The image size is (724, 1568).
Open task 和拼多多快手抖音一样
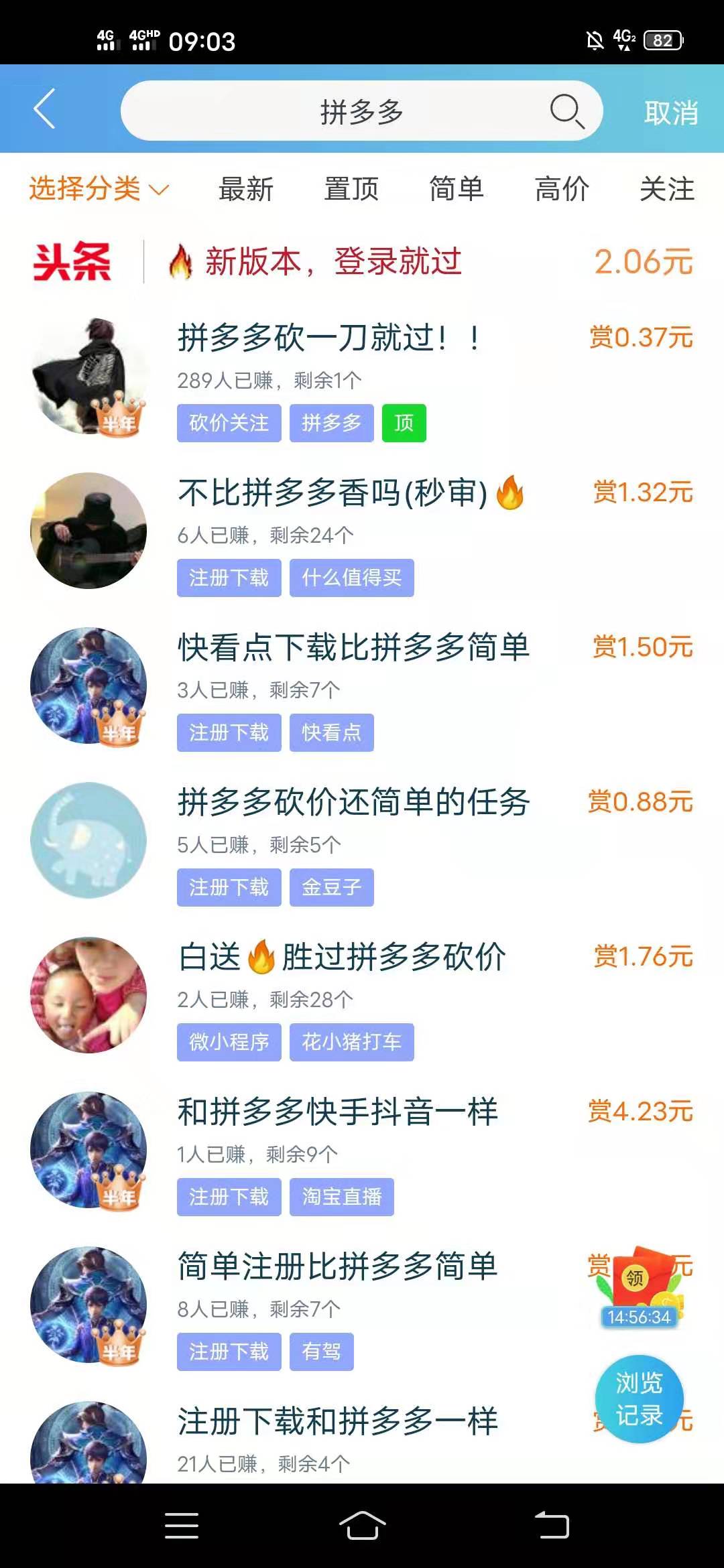(x=337, y=1112)
